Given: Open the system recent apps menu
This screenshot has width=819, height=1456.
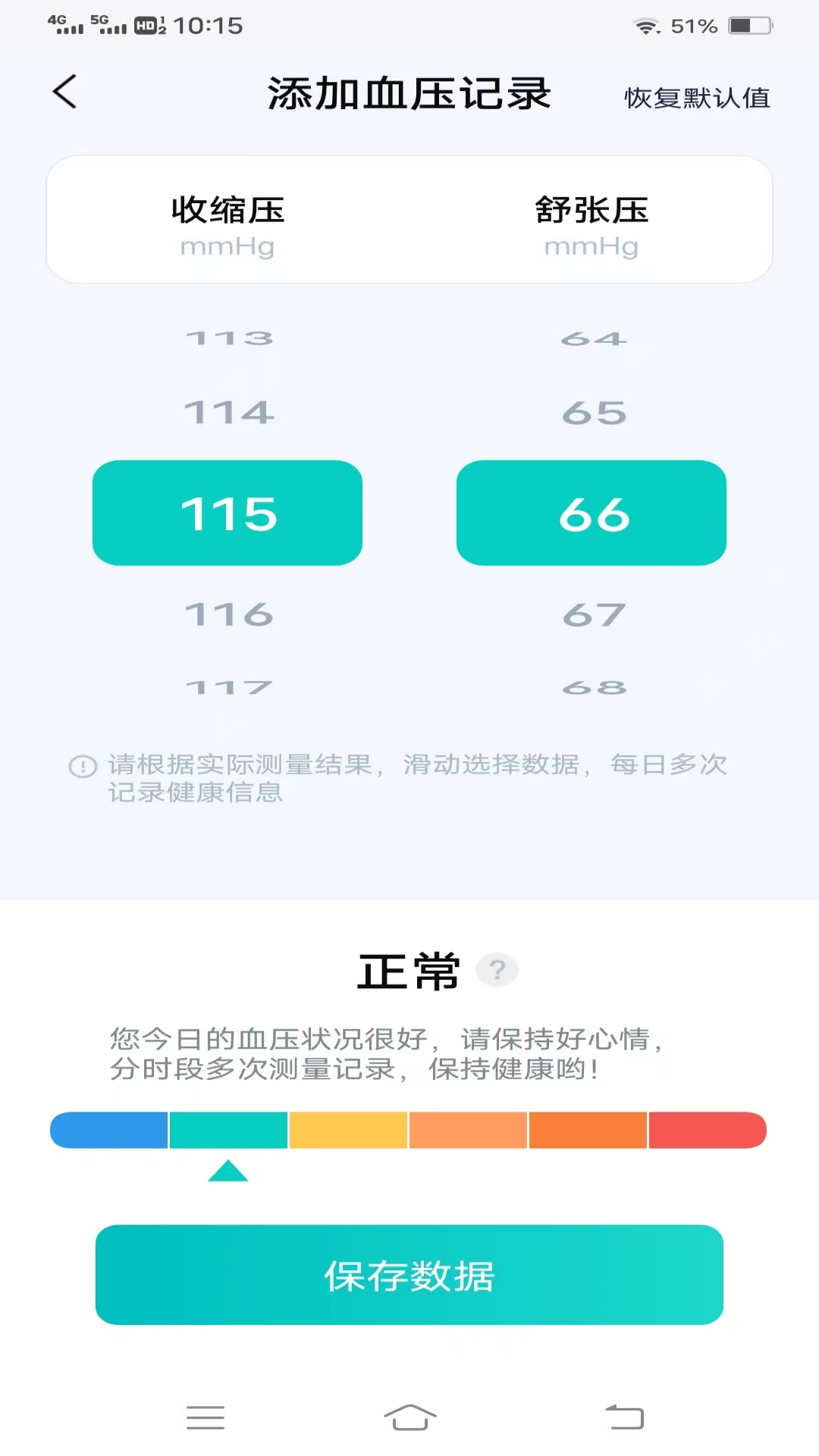Looking at the screenshot, I should [x=206, y=1417].
